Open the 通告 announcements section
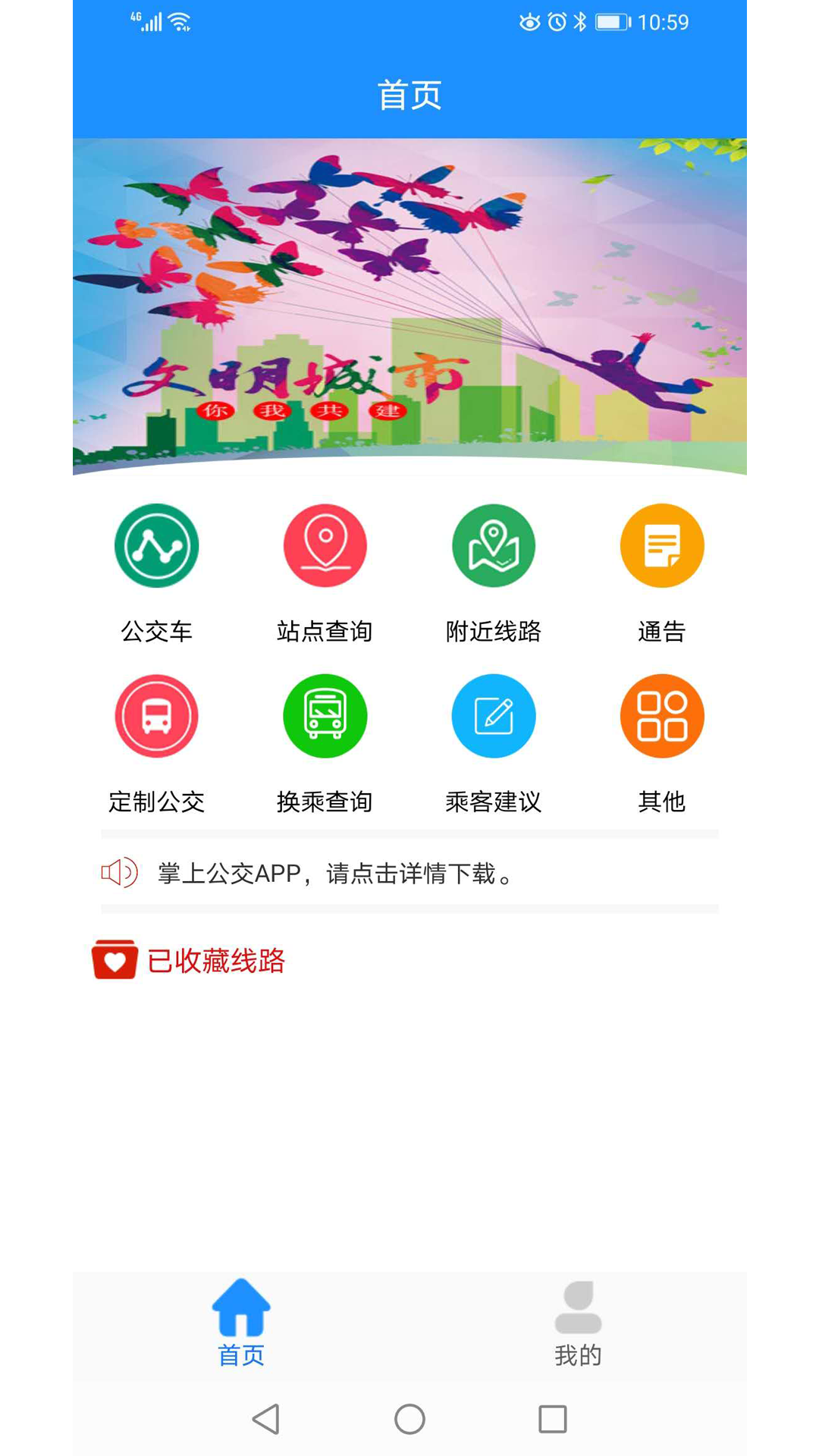Image resolution: width=819 pixels, height=1456 pixels. [x=661, y=544]
